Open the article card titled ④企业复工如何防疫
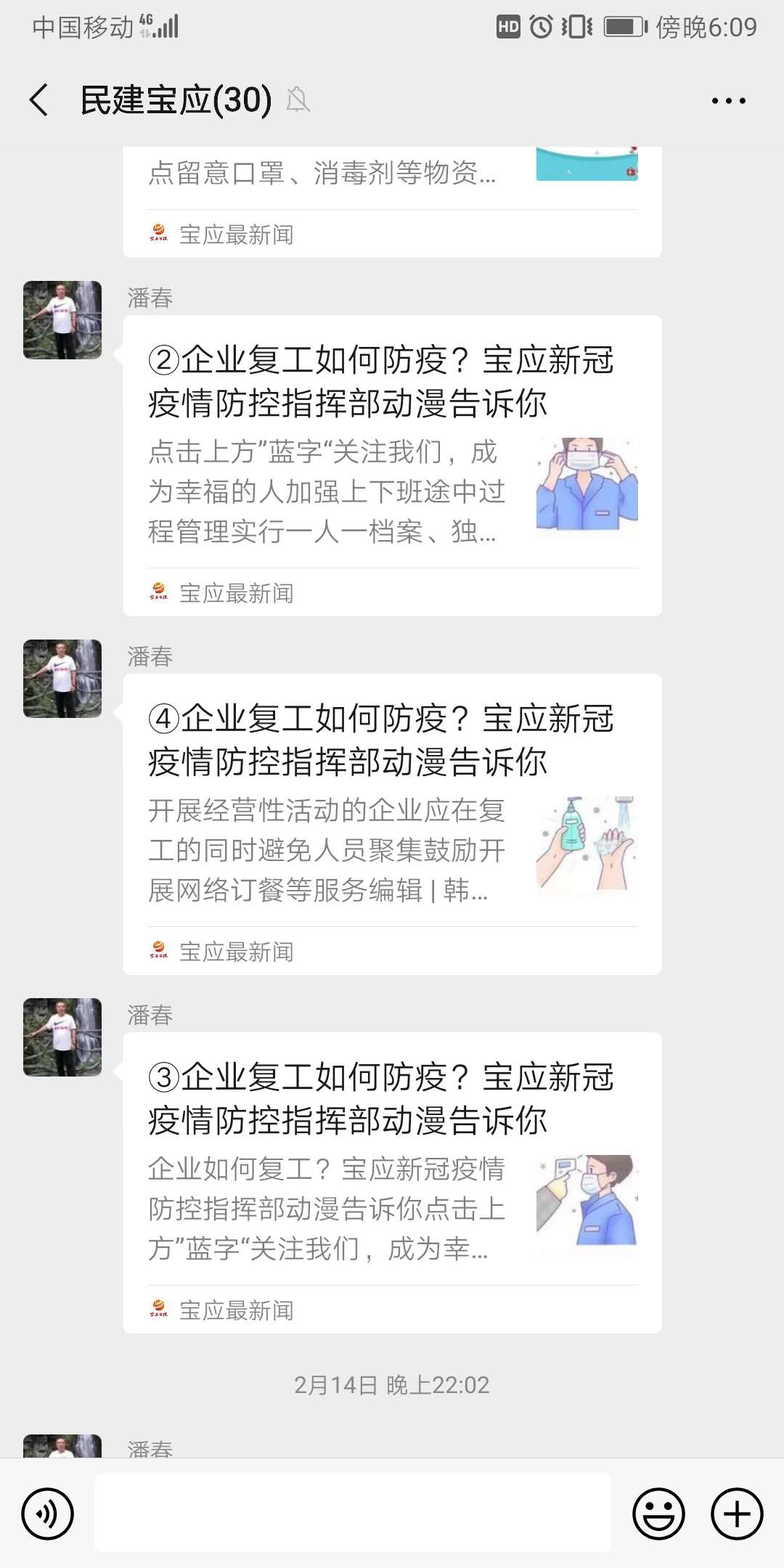This screenshot has height=1568, width=784. pos(392,824)
